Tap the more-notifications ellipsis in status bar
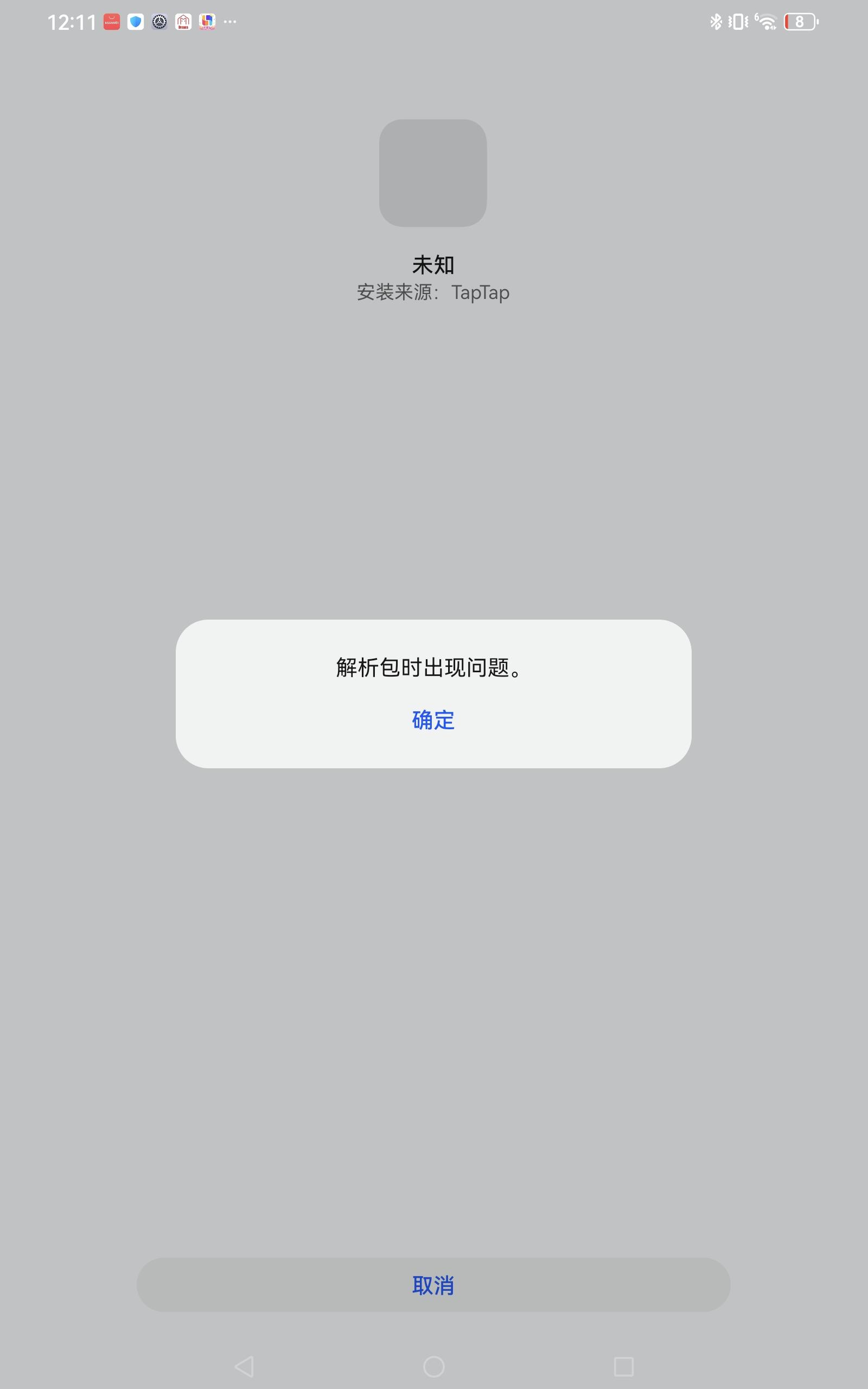The image size is (868, 1389). point(229,23)
